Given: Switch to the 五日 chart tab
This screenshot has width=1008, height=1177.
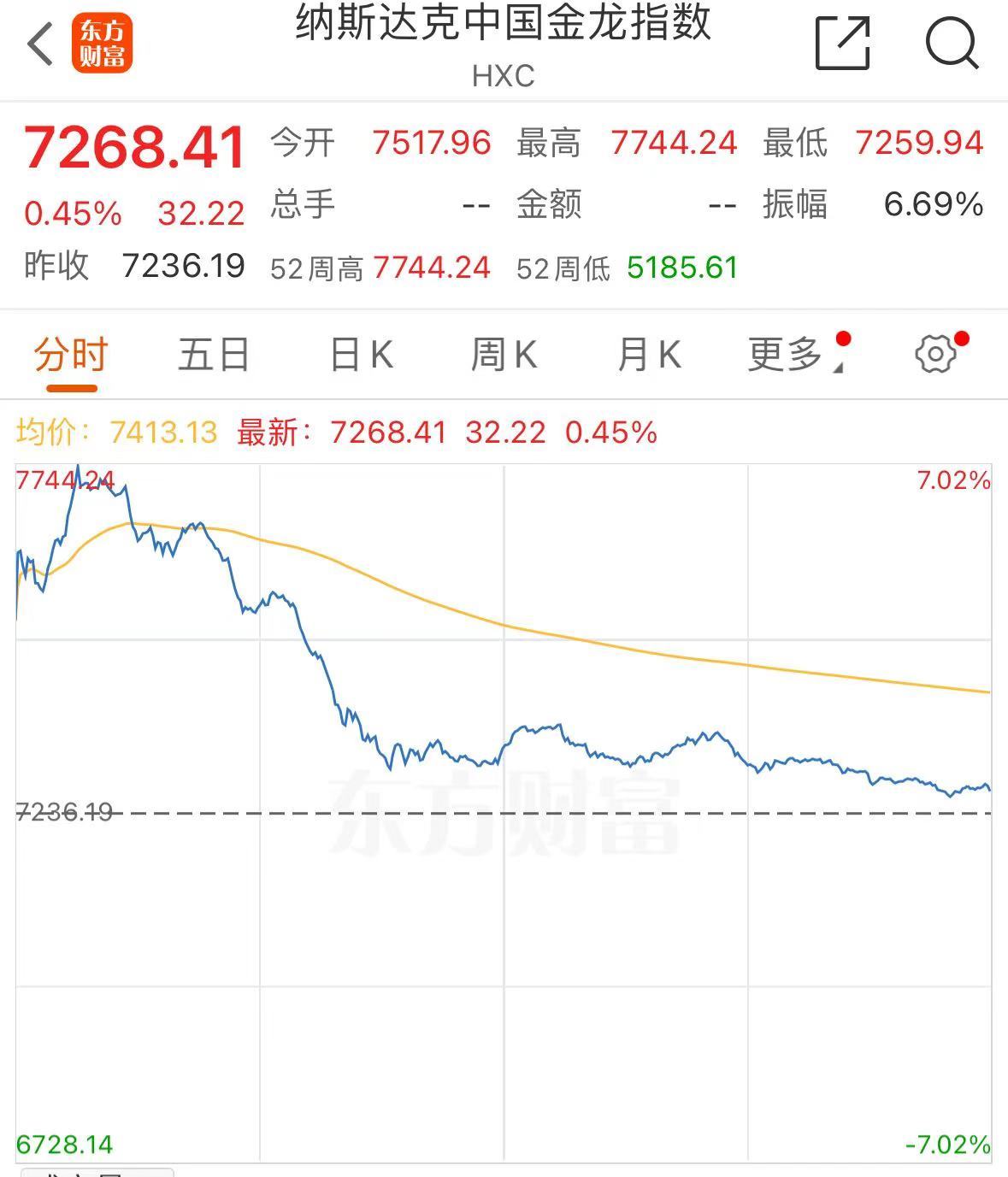Looking at the screenshot, I should pyautogui.click(x=214, y=354).
